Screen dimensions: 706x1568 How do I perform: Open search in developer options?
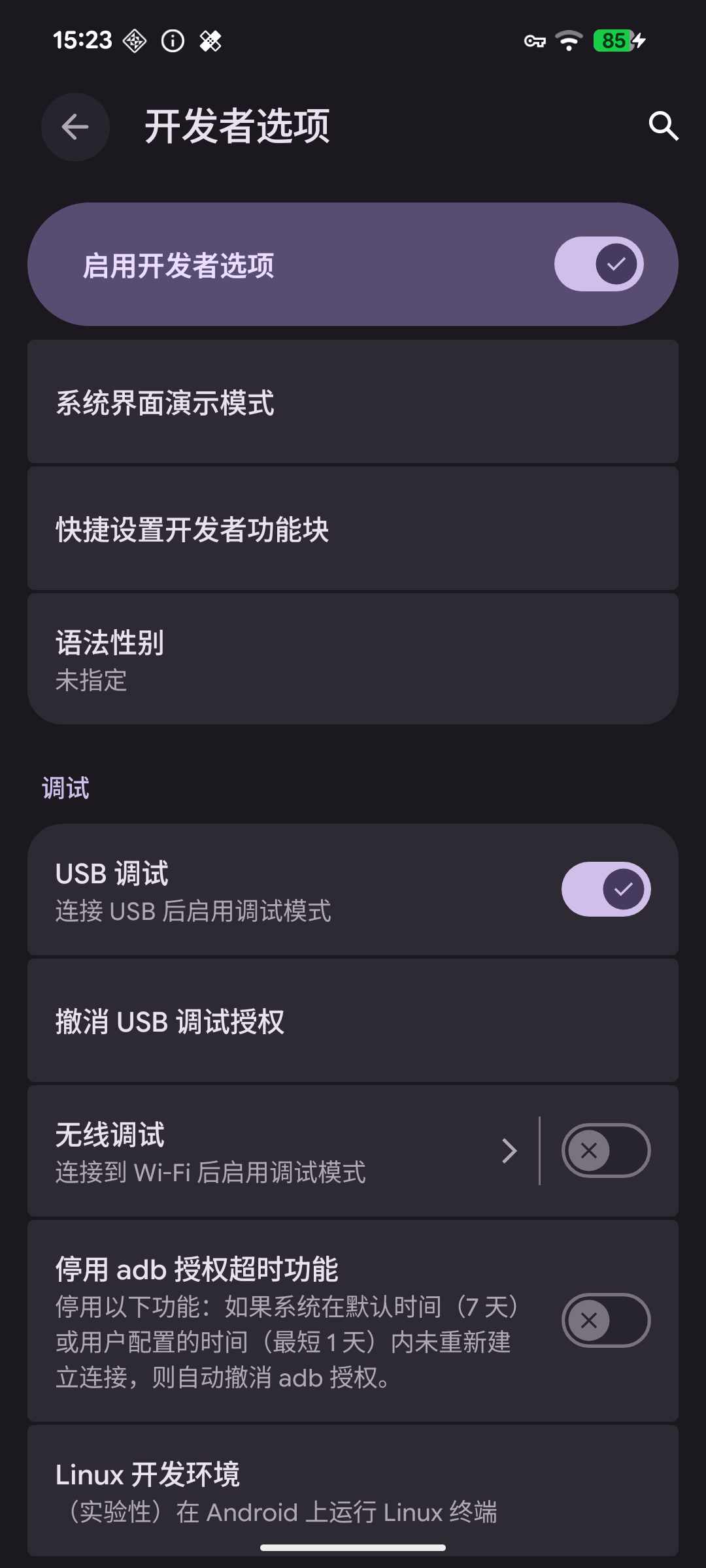point(663,125)
